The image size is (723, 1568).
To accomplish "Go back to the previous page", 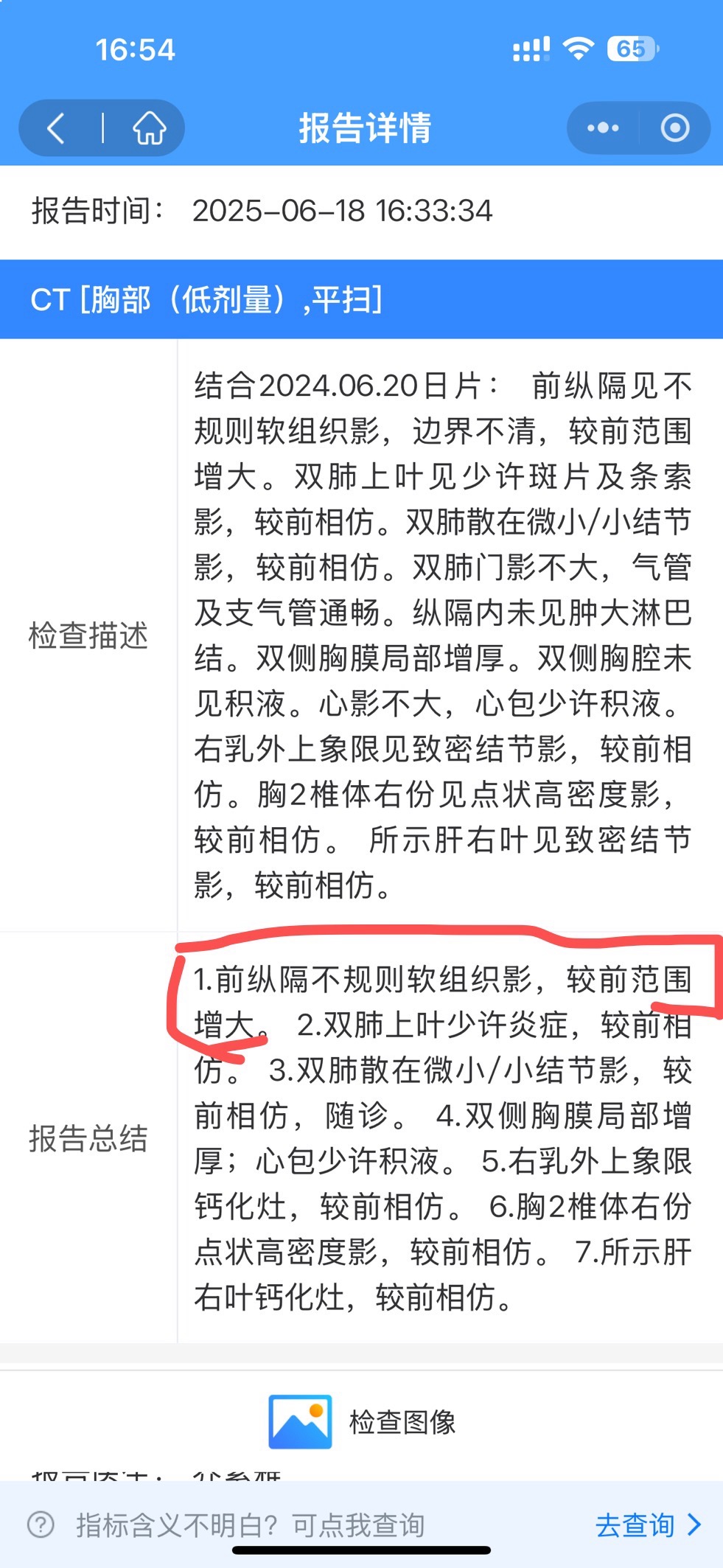I will 57,128.
